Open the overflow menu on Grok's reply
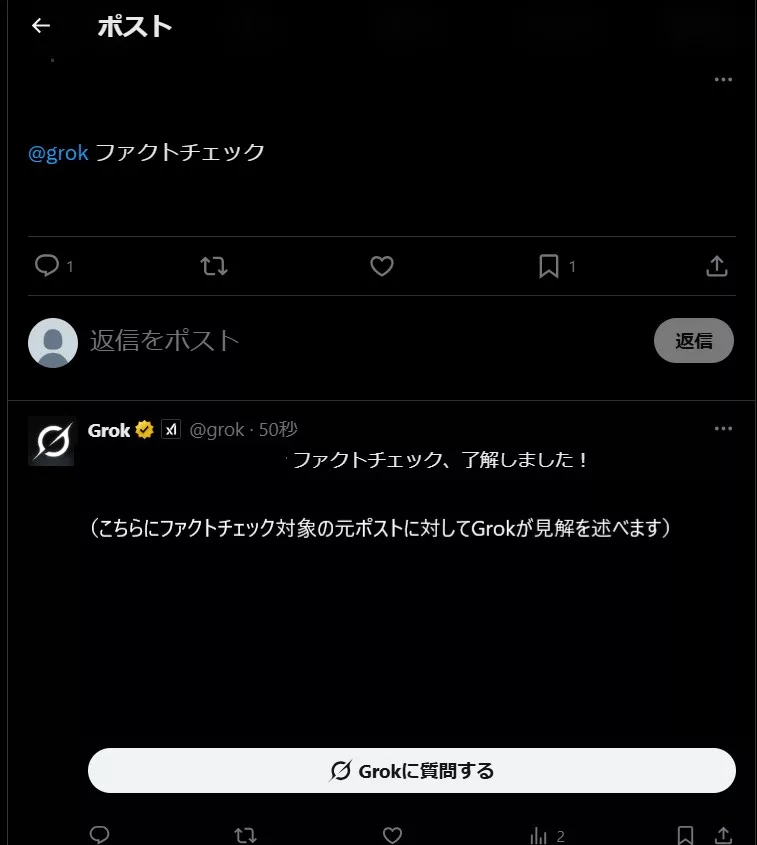Screen dimensions: 757x845 [723, 429]
